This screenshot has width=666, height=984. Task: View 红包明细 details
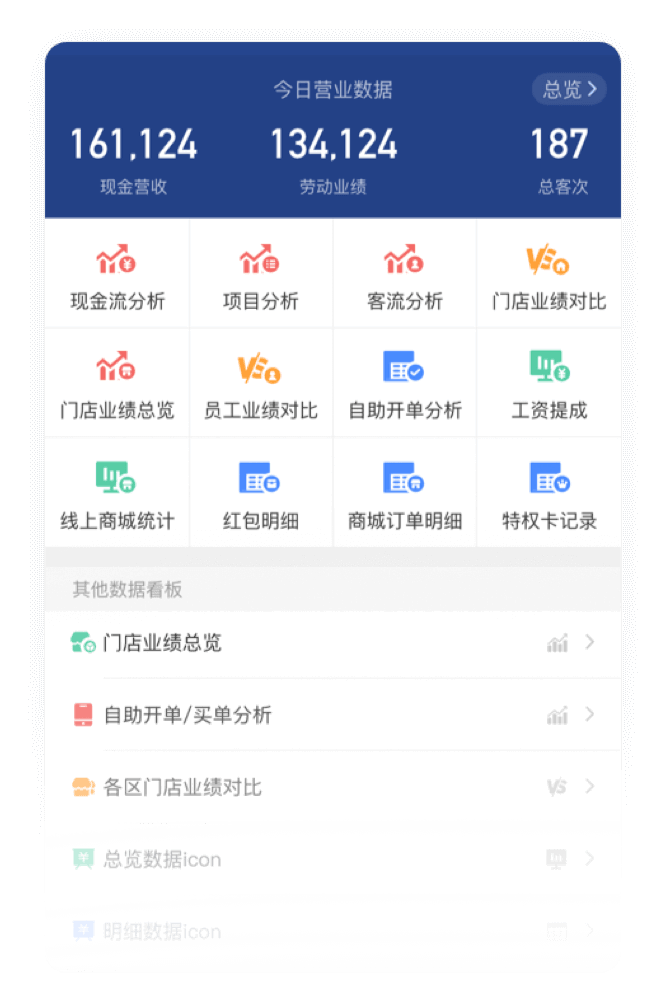tap(260, 494)
